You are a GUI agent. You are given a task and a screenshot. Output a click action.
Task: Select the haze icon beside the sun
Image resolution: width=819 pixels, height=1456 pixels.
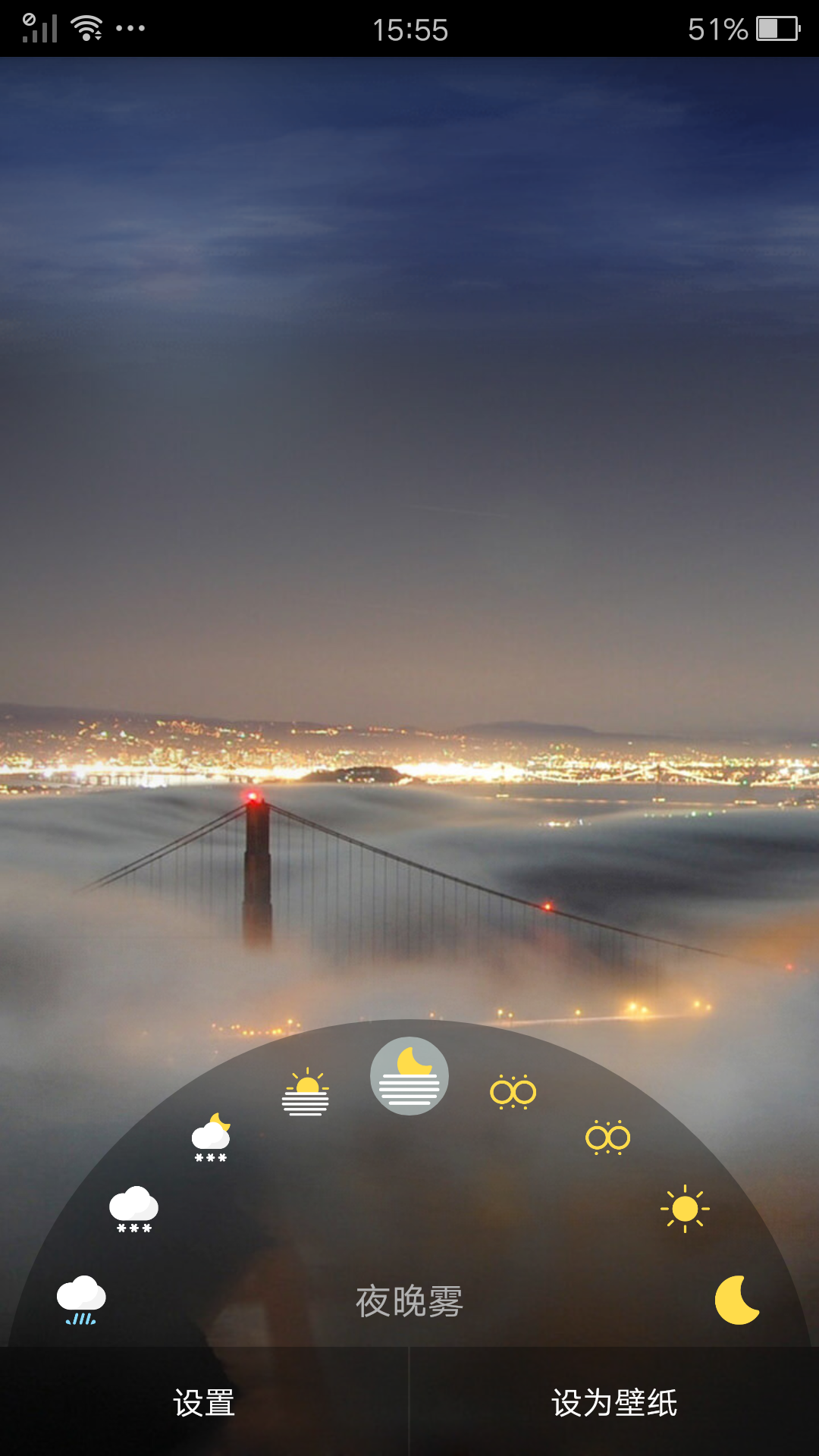(608, 1137)
